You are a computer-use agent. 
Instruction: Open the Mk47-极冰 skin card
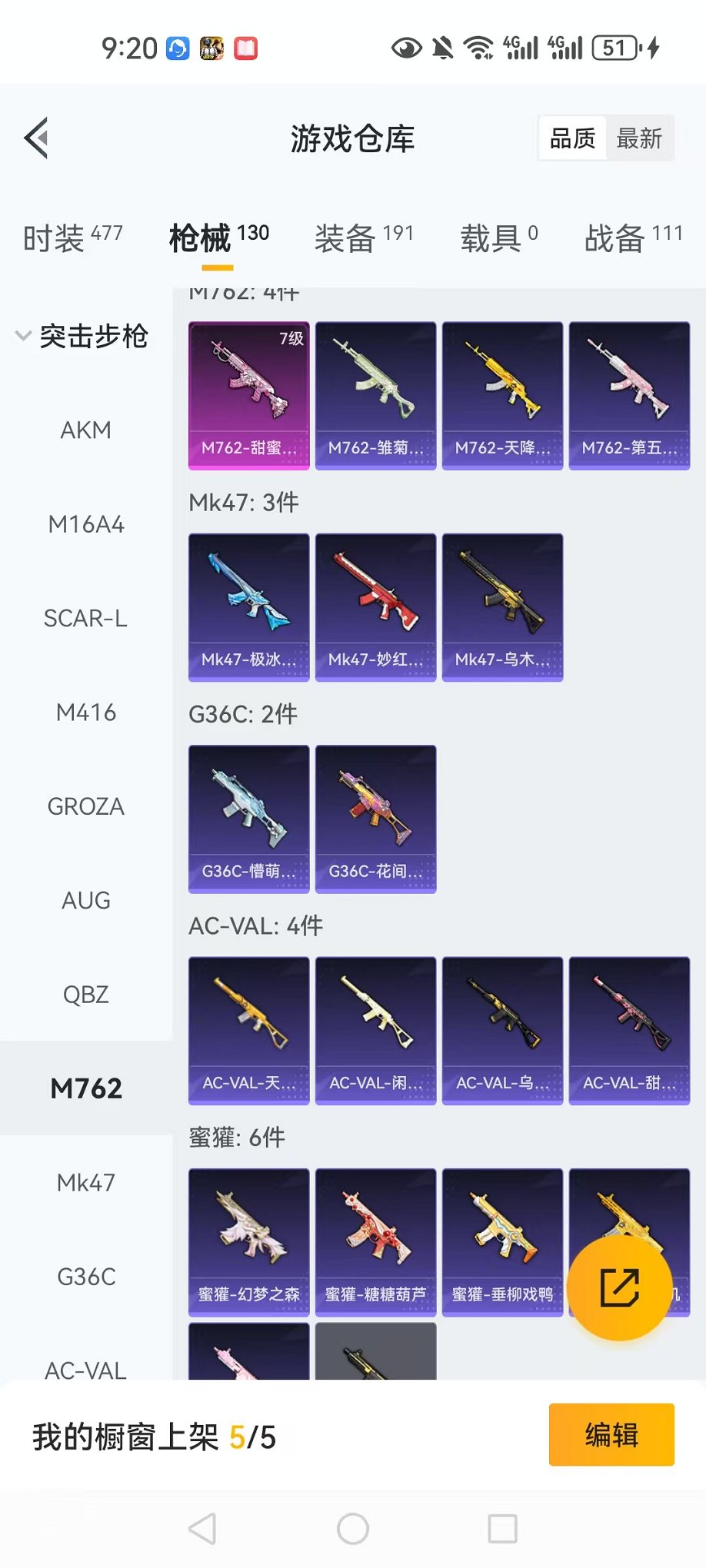(248, 606)
